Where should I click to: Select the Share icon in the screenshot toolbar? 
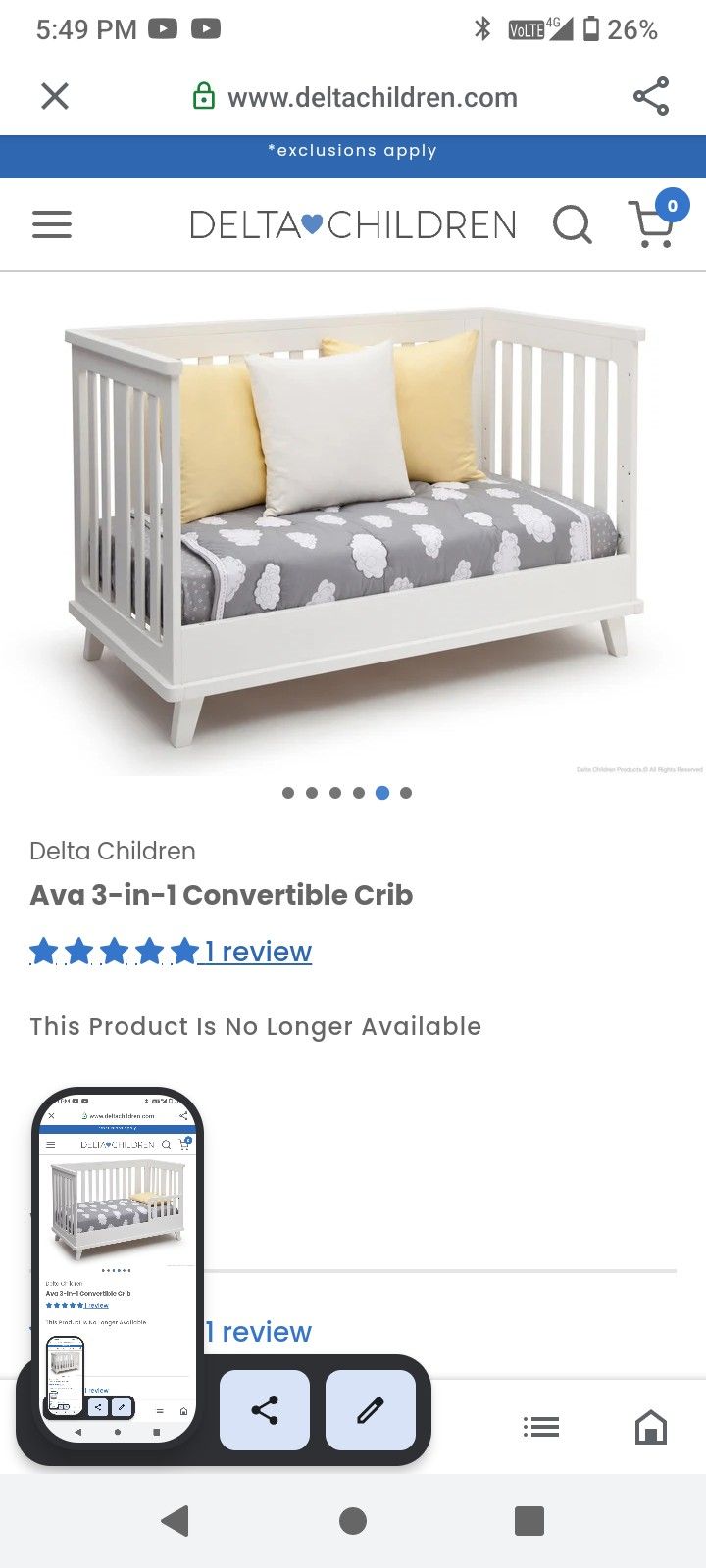(264, 1411)
